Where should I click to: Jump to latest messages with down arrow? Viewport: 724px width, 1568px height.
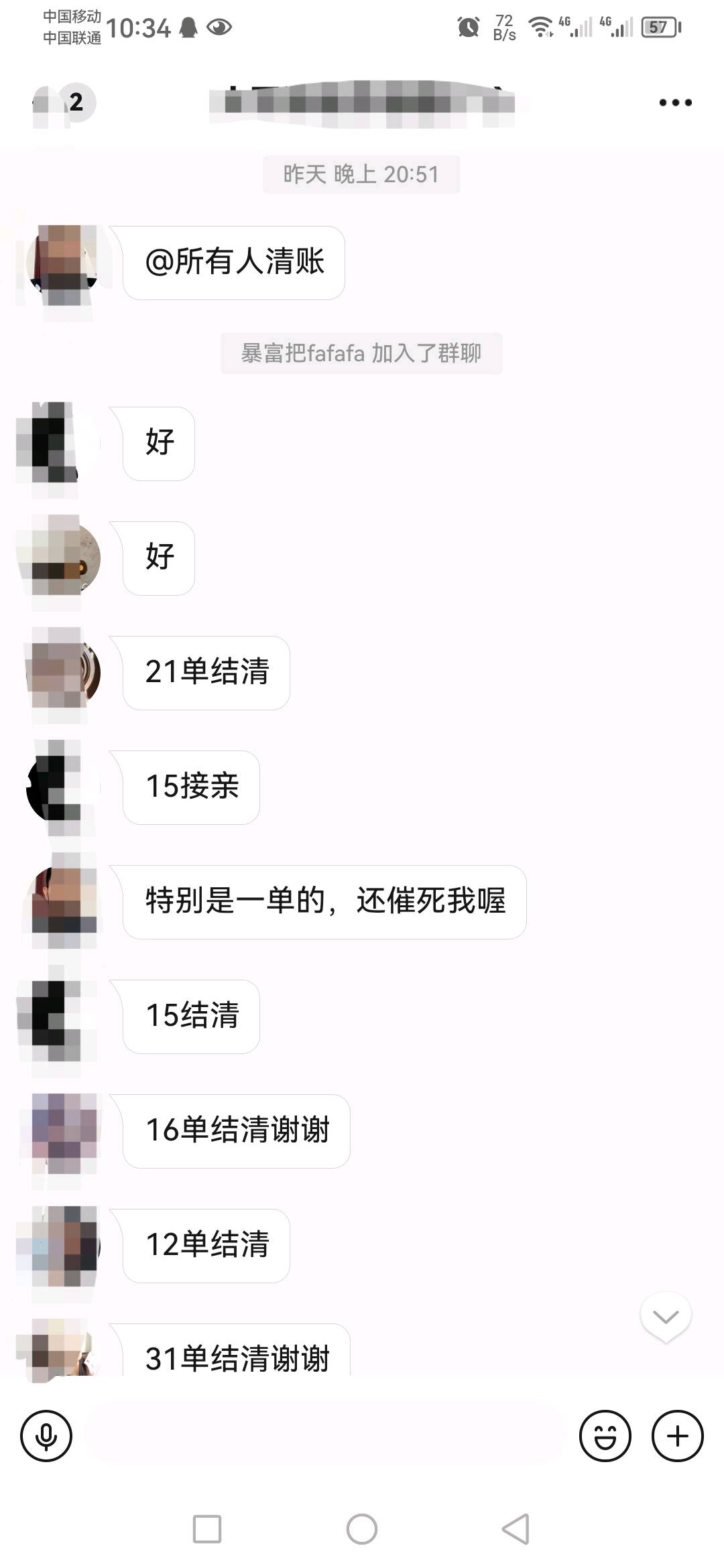[666, 1317]
